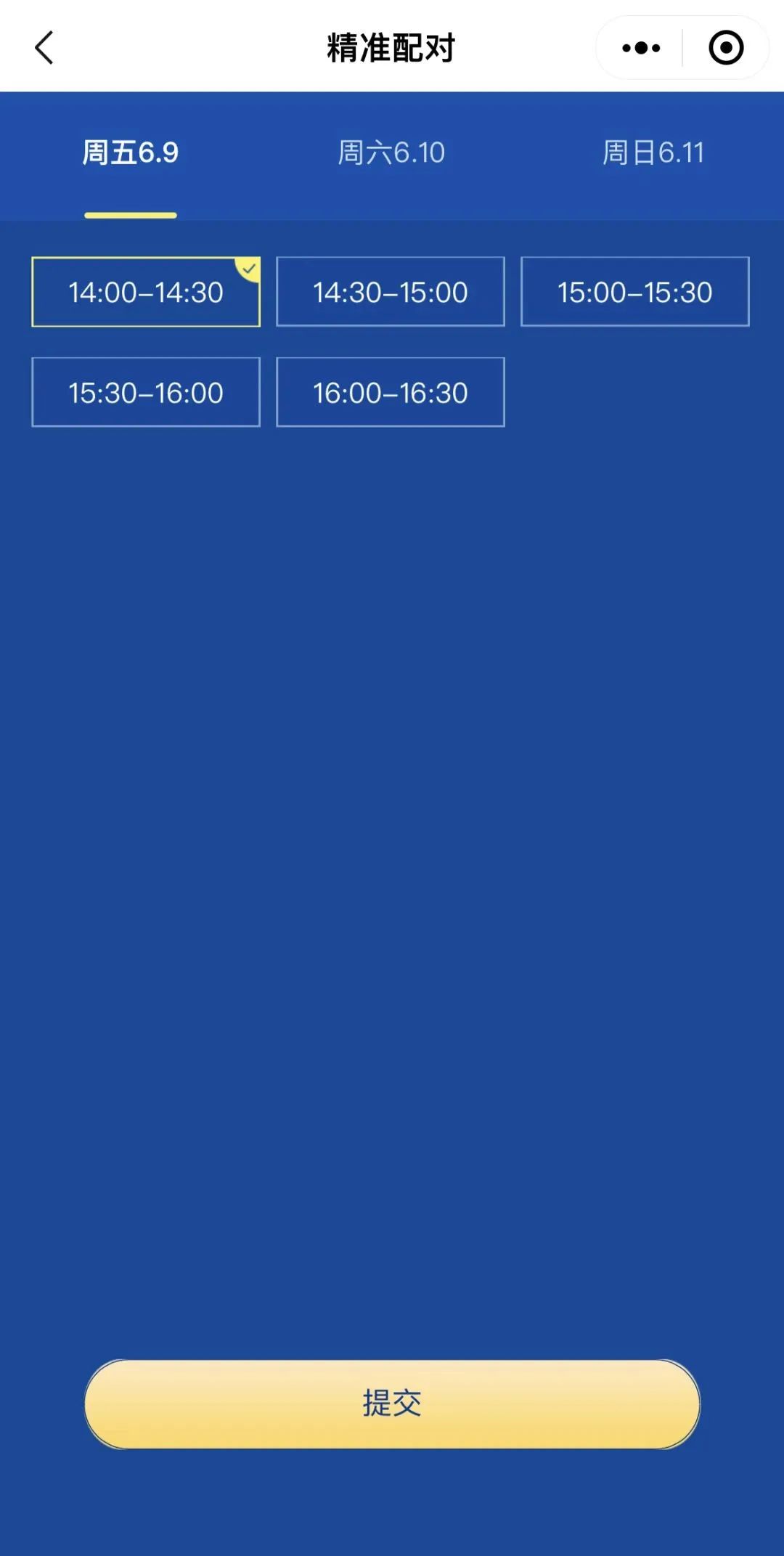Choose the 14:30–15:00 time slot

(x=391, y=292)
